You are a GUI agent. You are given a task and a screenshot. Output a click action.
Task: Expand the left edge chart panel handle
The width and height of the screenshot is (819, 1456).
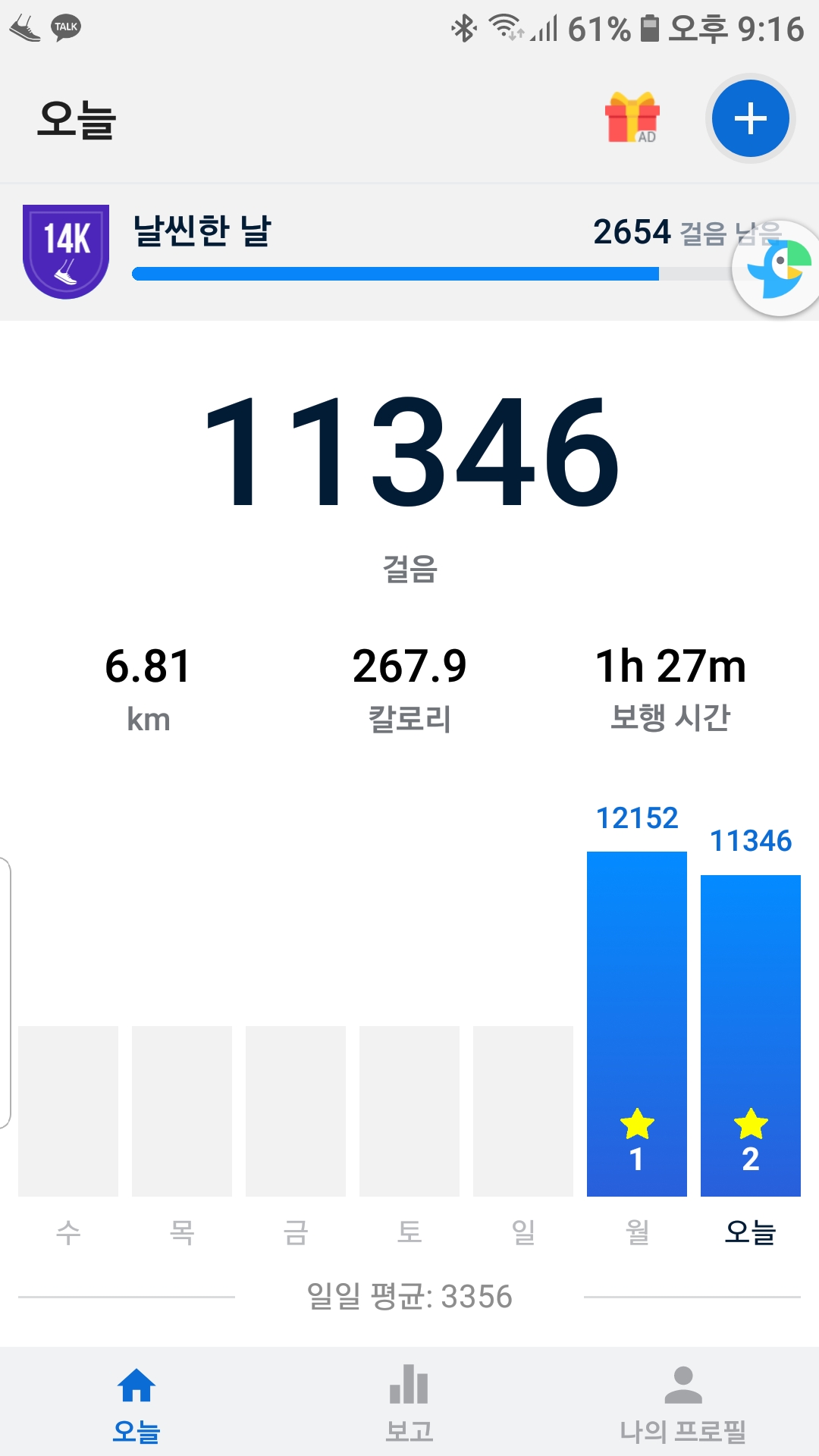point(5,986)
